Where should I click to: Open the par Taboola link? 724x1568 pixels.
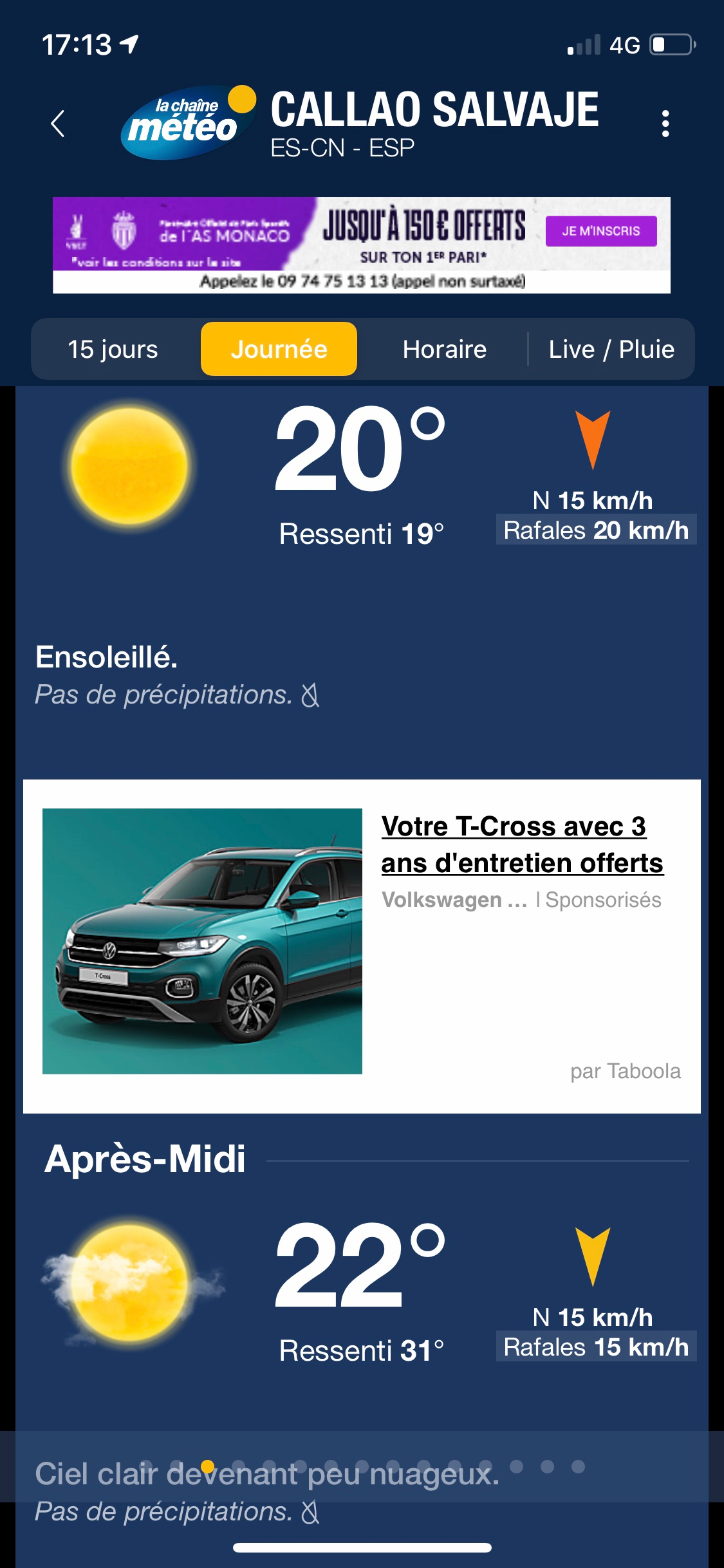coord(625,1071)
